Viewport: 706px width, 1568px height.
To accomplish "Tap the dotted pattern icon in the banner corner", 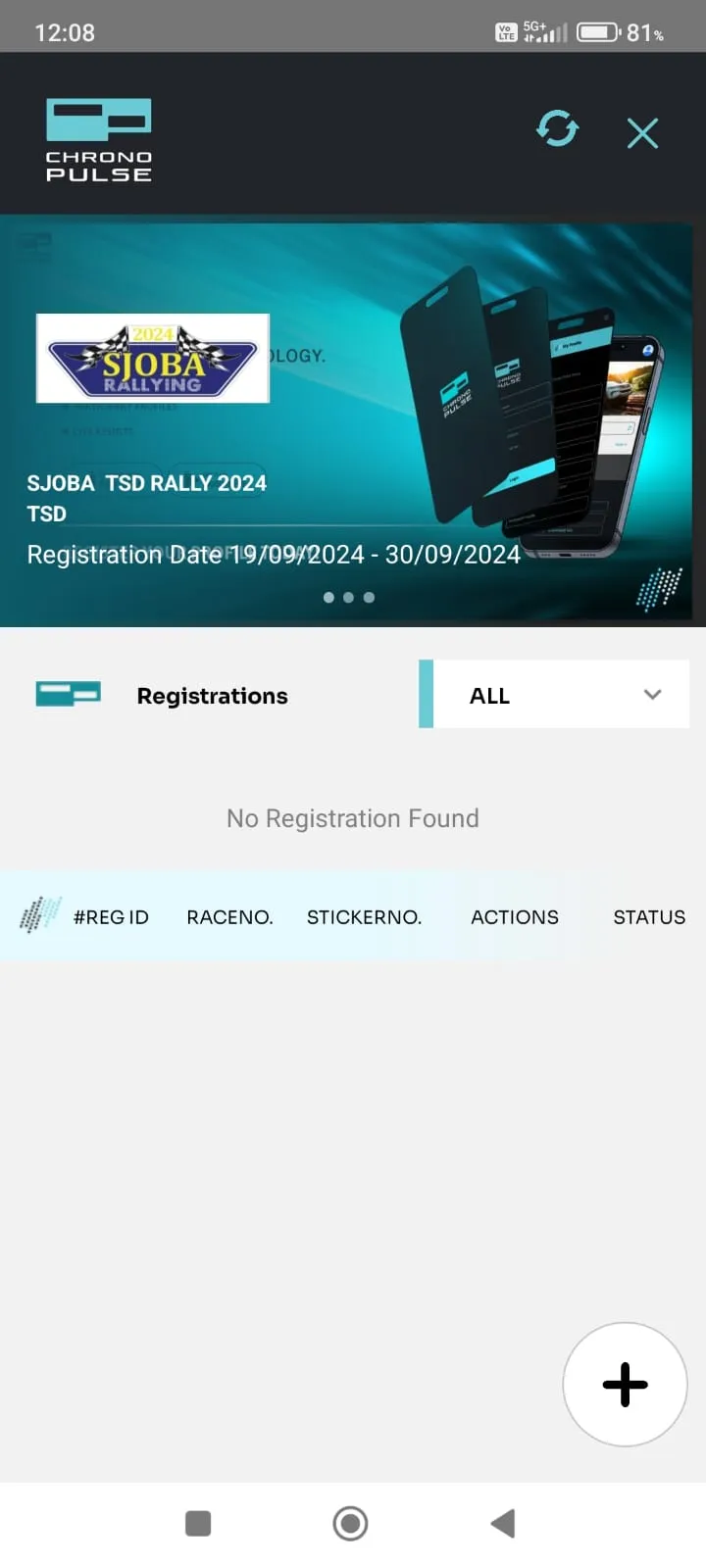I will pos(657,585).
